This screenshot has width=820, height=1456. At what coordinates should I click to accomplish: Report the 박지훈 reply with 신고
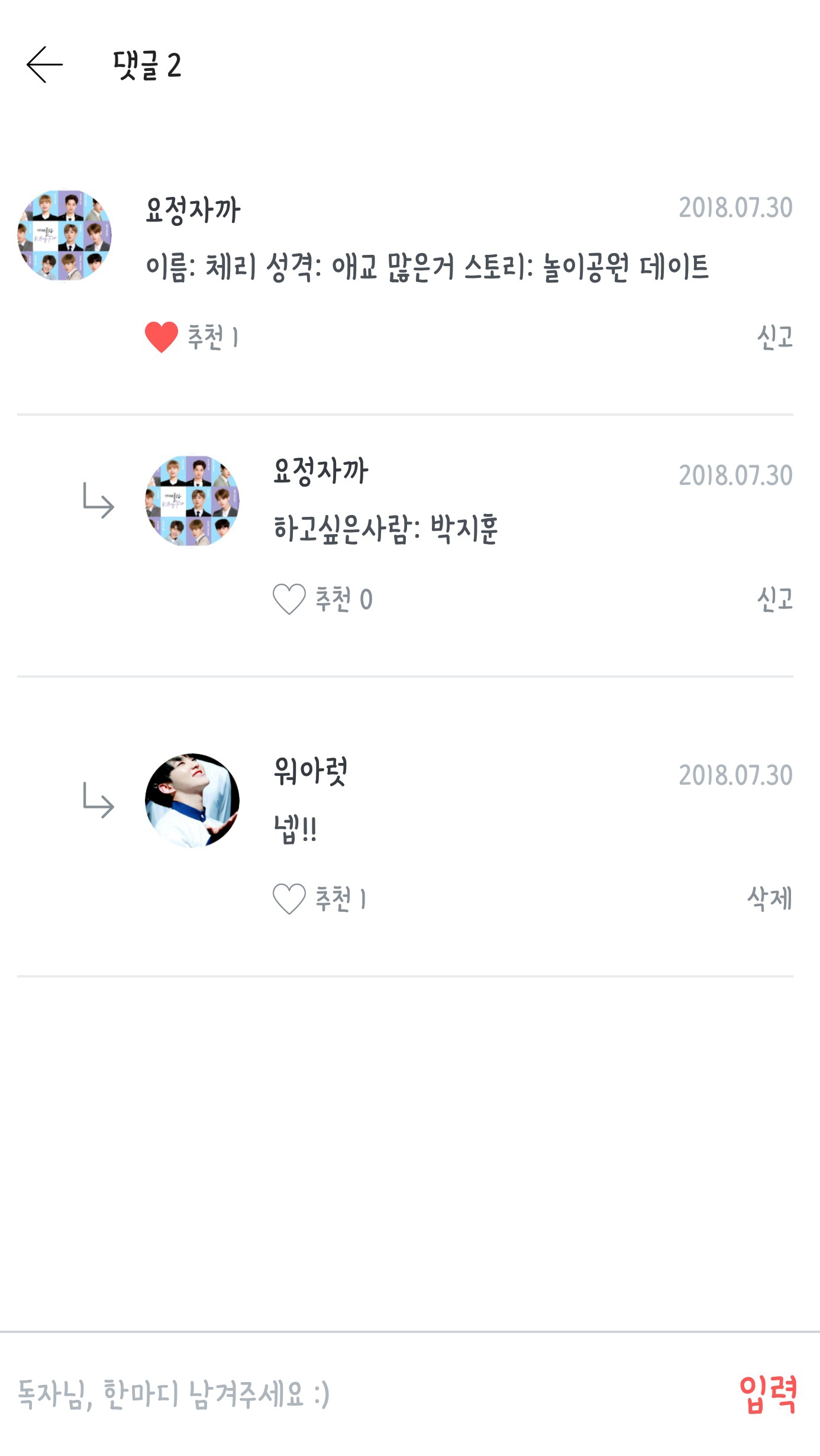click(774, 599)
